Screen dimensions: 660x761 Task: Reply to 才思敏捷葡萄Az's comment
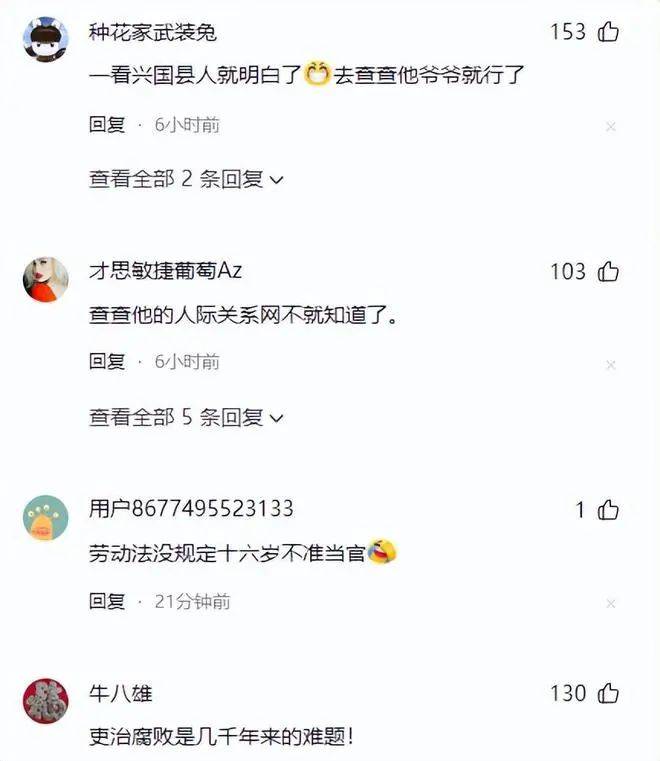coord(107,363)
